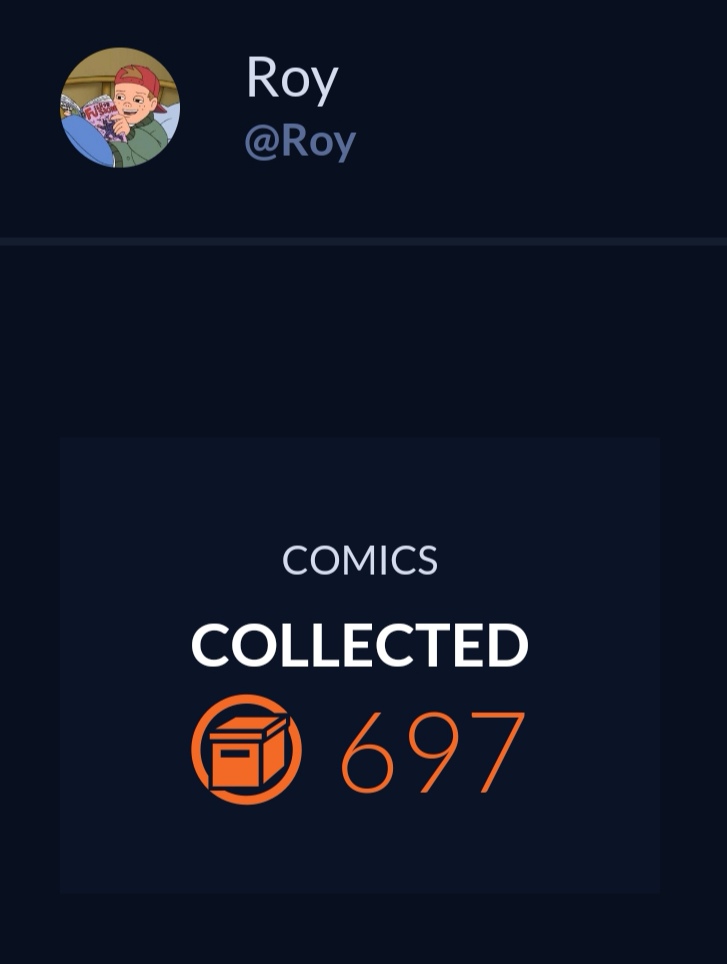Open the Comics Collected 697 card
This screenshot has width=727, height=964.
pyautogui.click(x=359, y=664)
